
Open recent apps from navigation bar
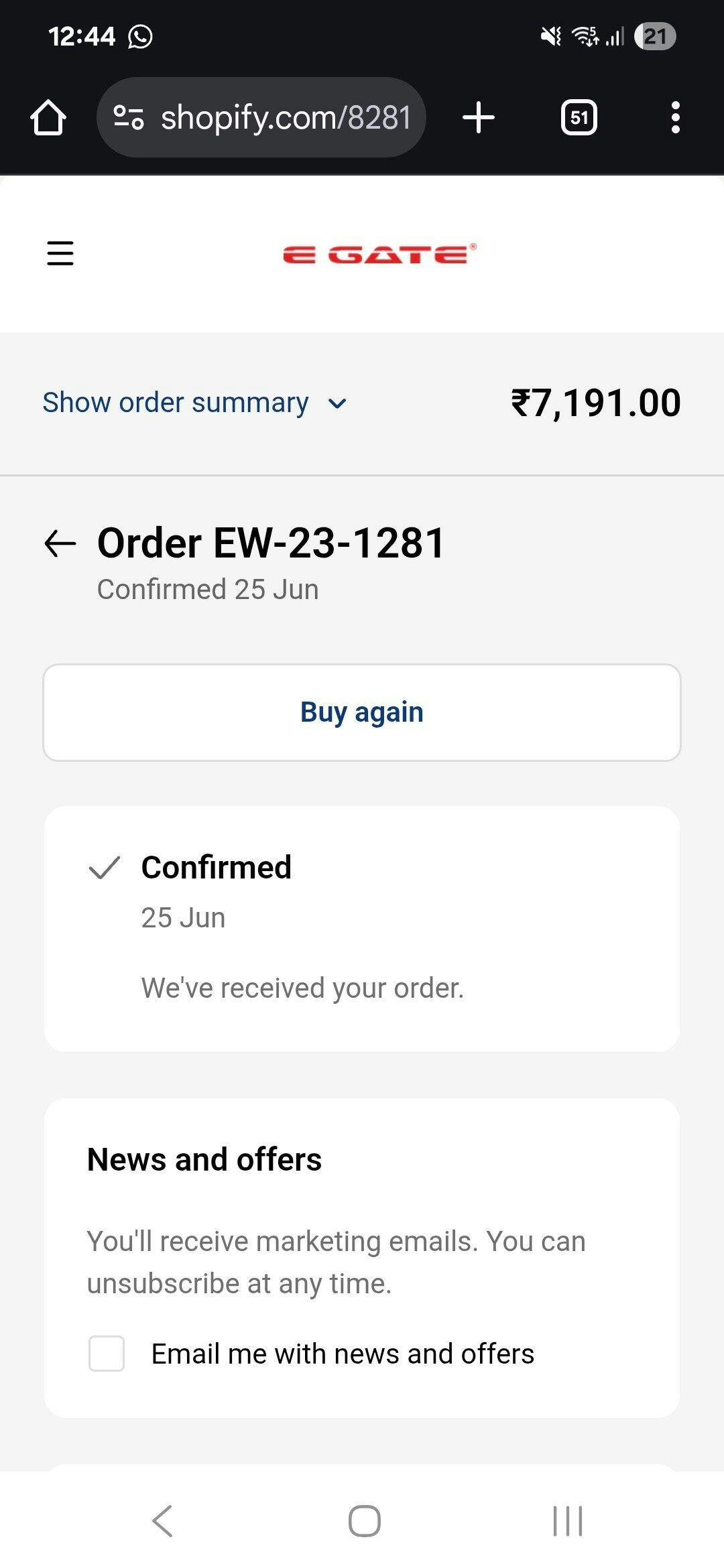tap(568, 1521)
